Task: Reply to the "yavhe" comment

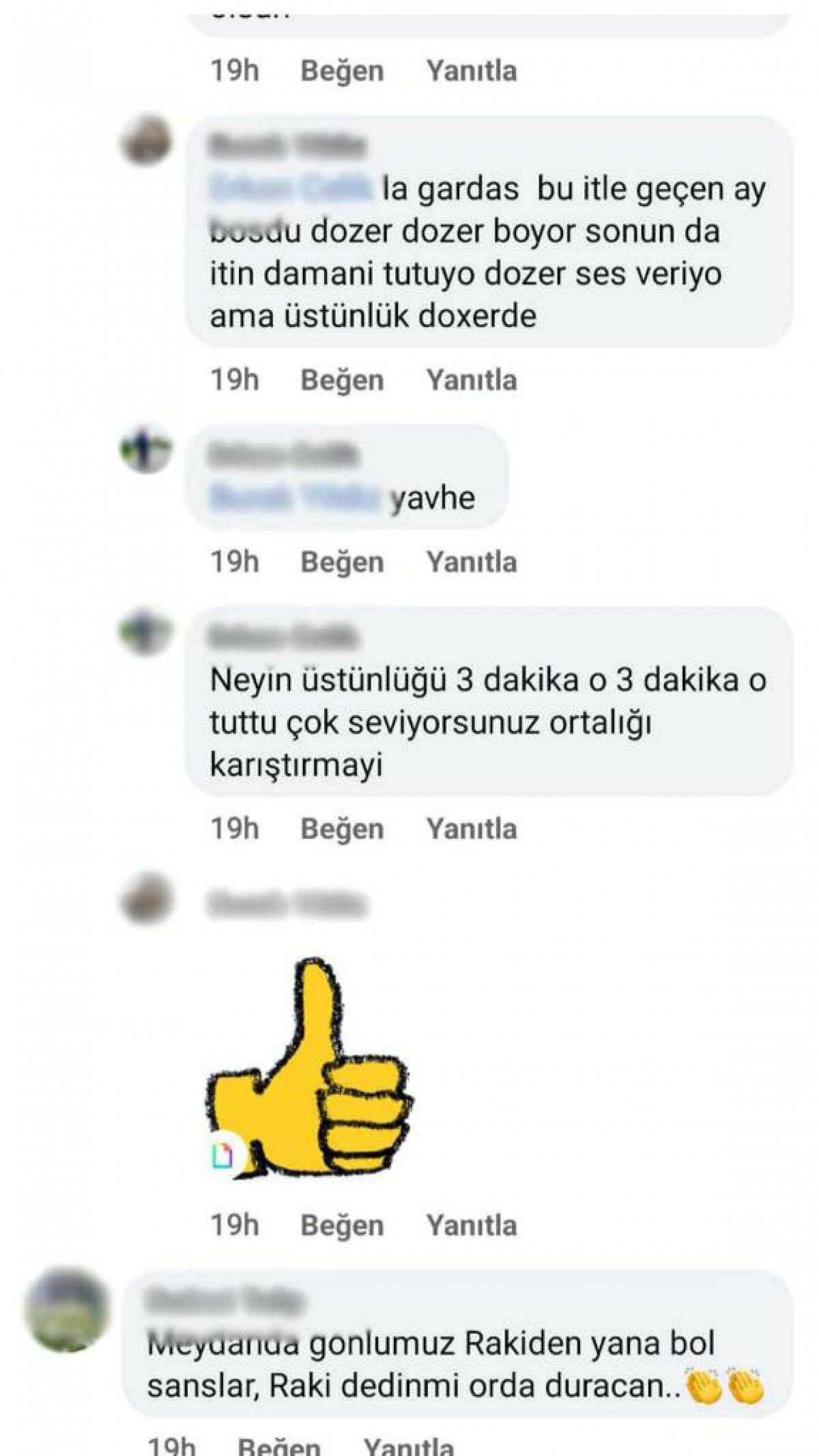Action: coord(472,562)
